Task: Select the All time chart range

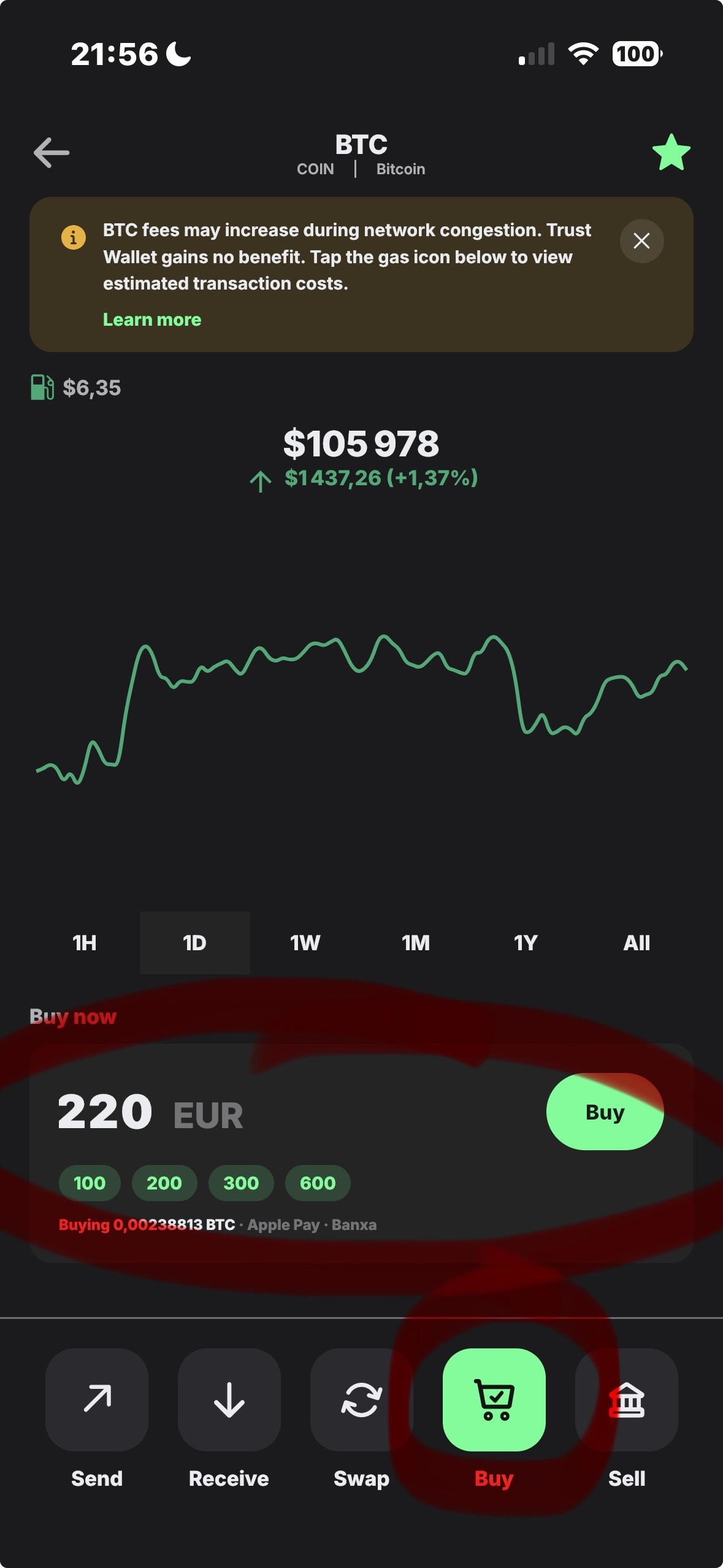Action: tap(637, 943)
